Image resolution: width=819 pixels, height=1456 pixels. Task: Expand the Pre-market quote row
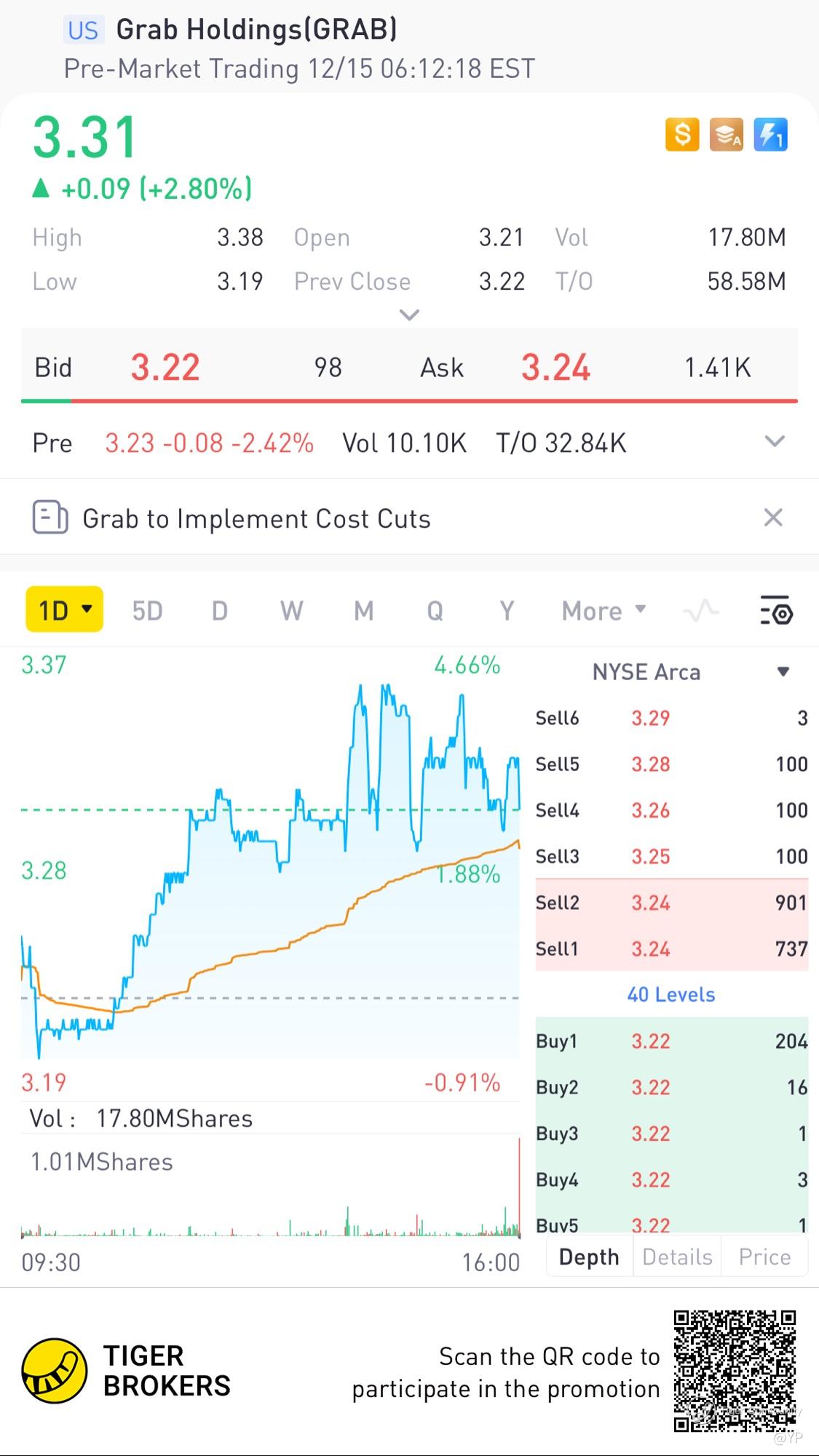point(775,441)
